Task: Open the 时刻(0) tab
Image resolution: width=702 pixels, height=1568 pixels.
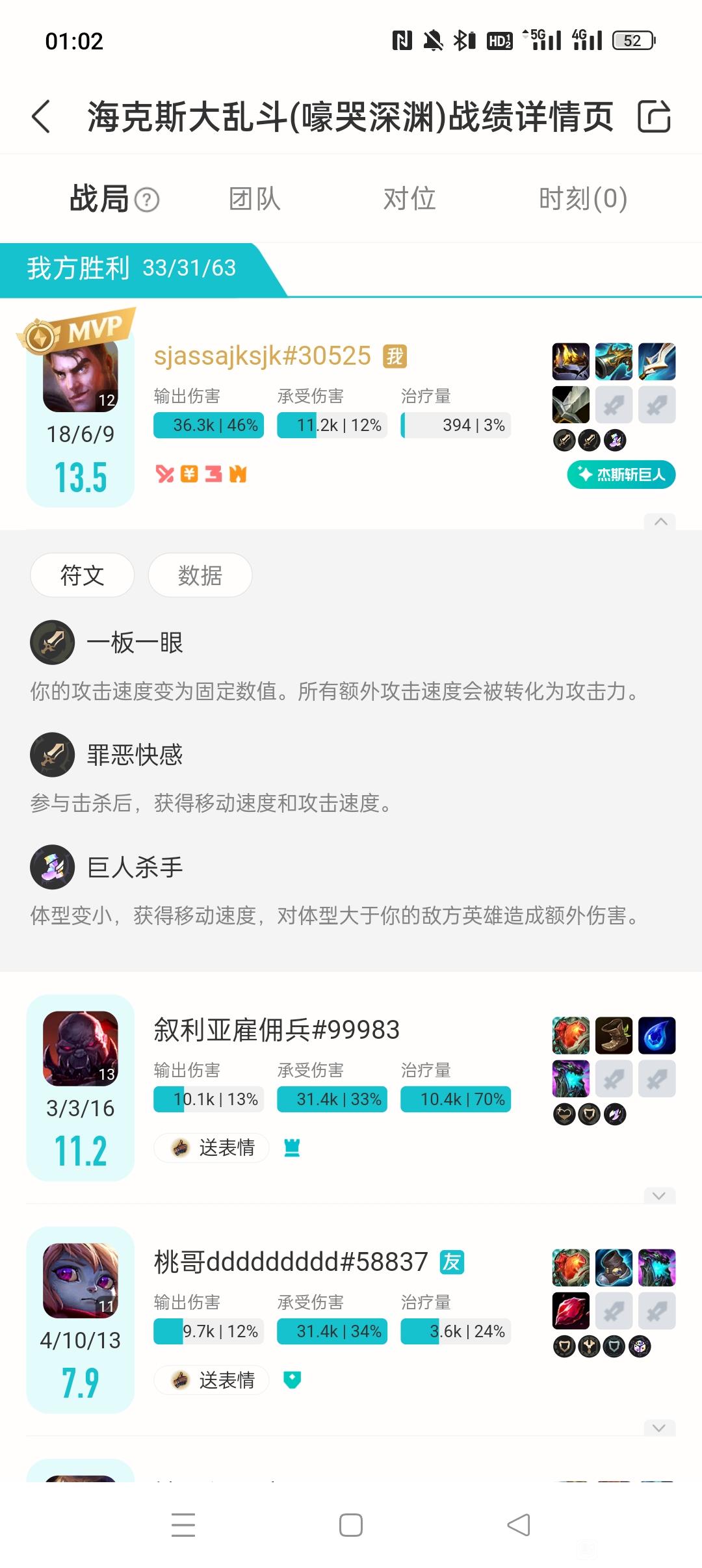Action: click(x=582, y=199)
